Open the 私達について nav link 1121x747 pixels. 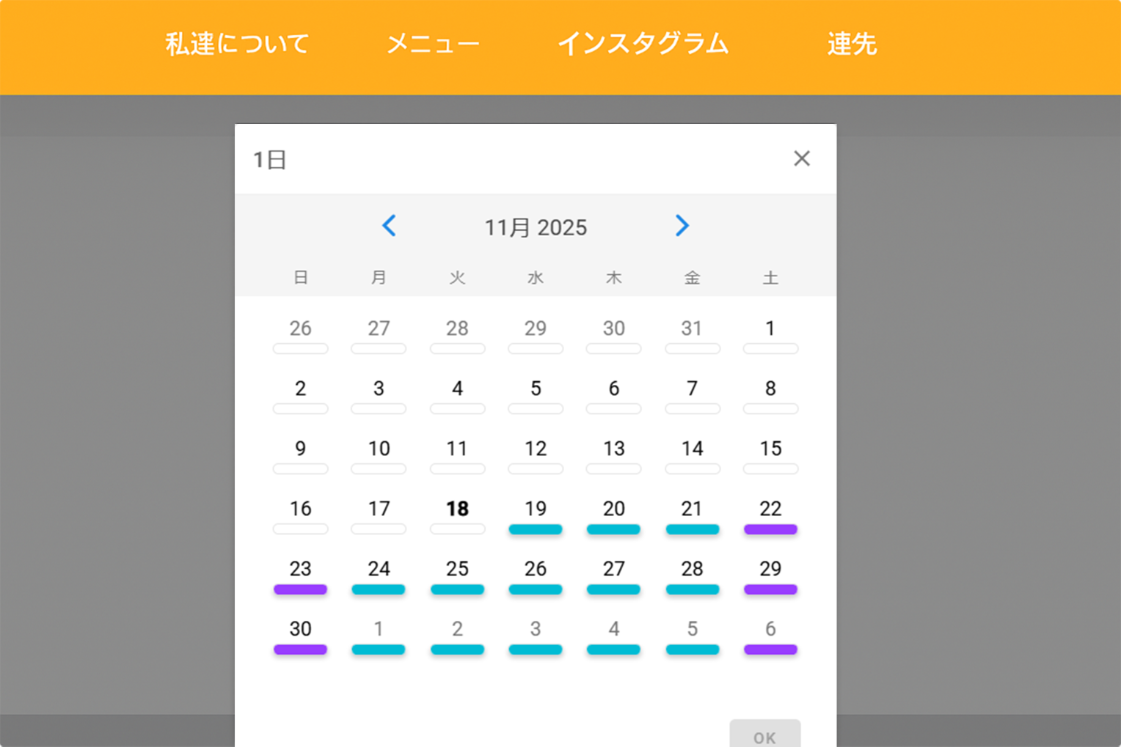[237, 44]
